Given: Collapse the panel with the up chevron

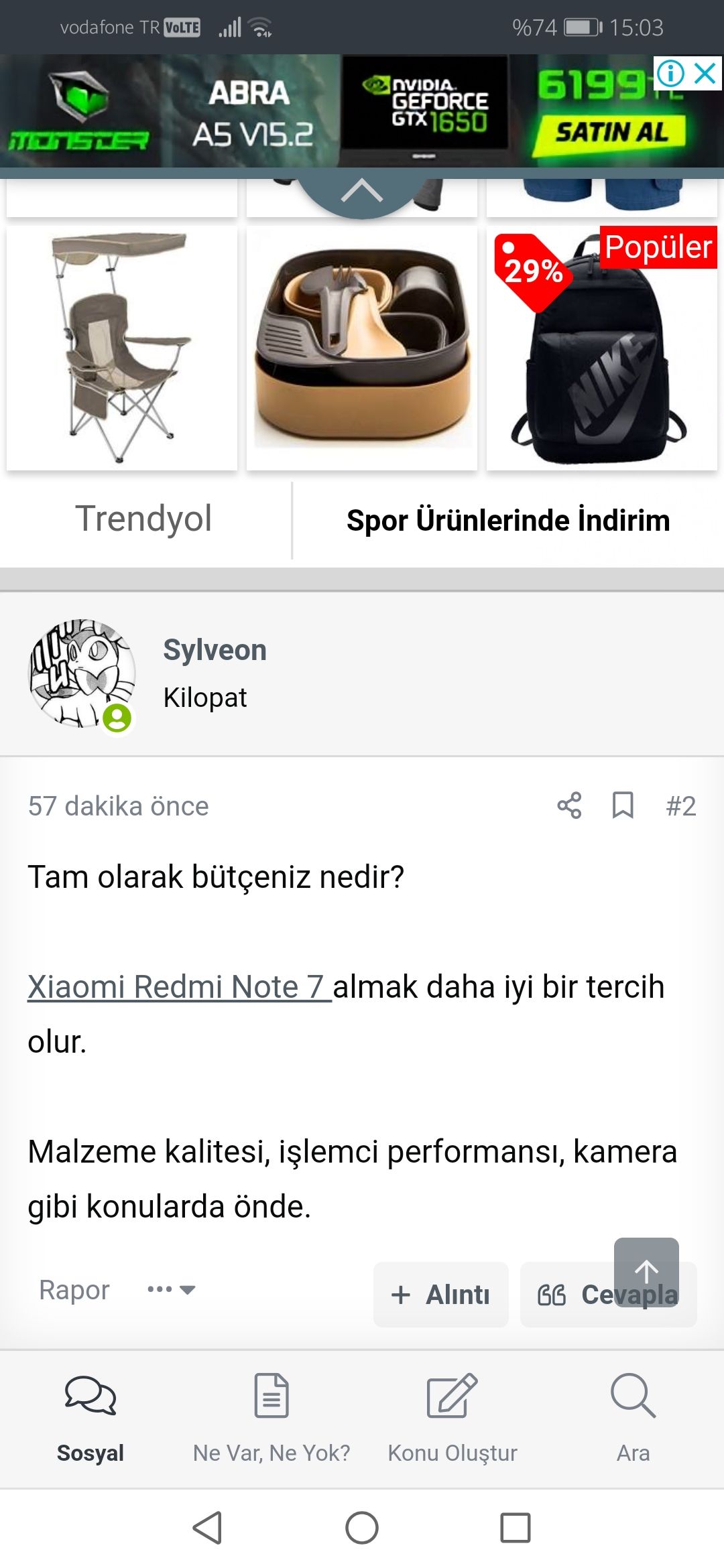Looking at the screenshot, I should pos(361,191).
